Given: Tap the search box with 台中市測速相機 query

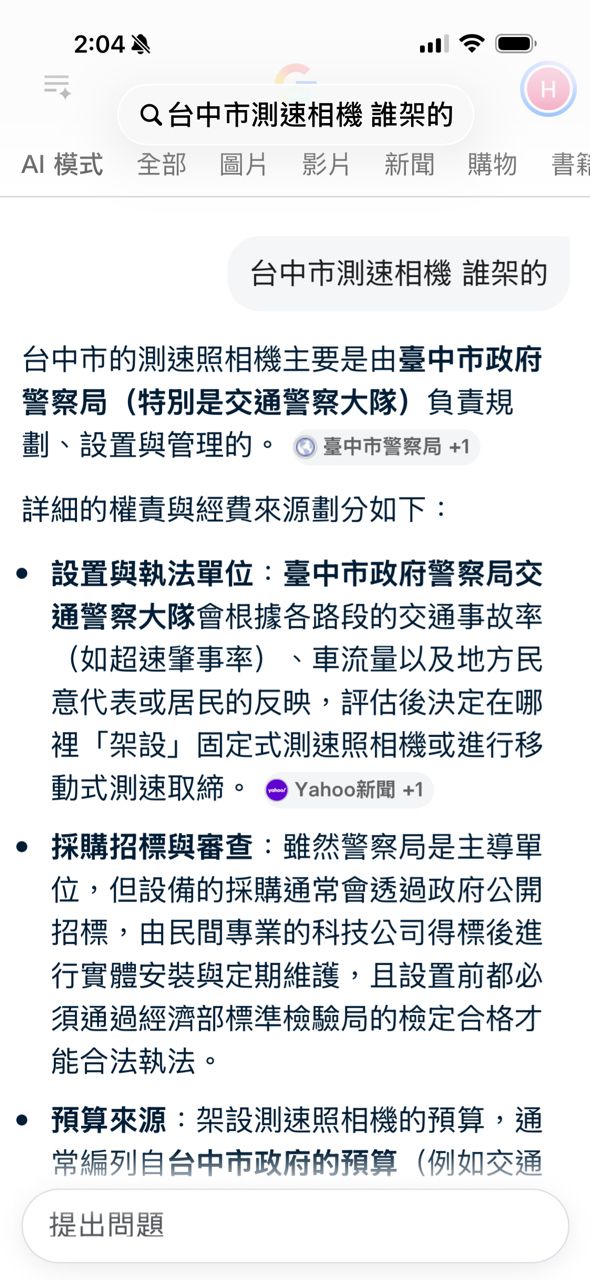Looking at the screenshot, I should click(x=296, y=115).
